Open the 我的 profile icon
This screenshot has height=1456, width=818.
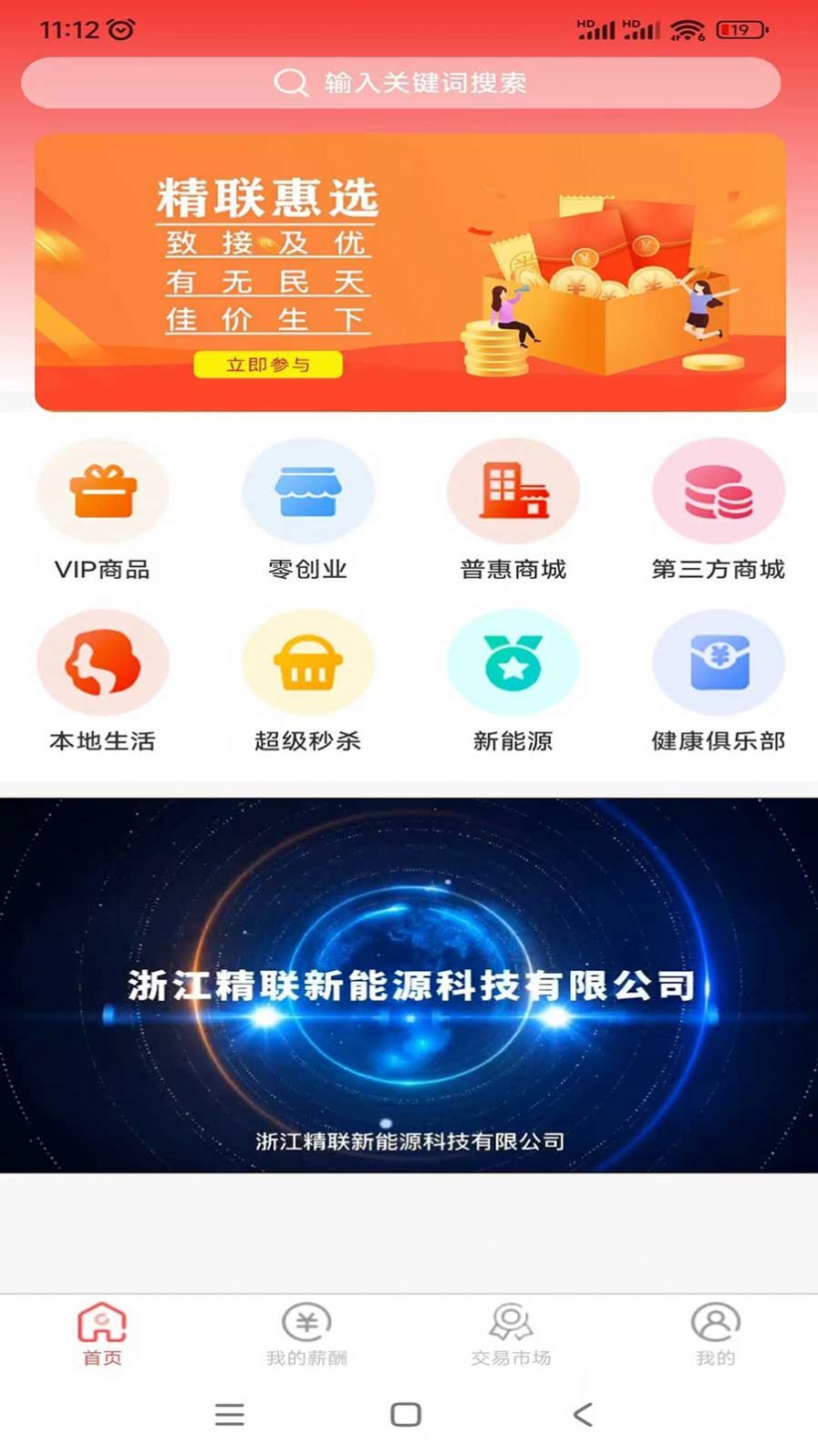click(x=715, y=1323)
